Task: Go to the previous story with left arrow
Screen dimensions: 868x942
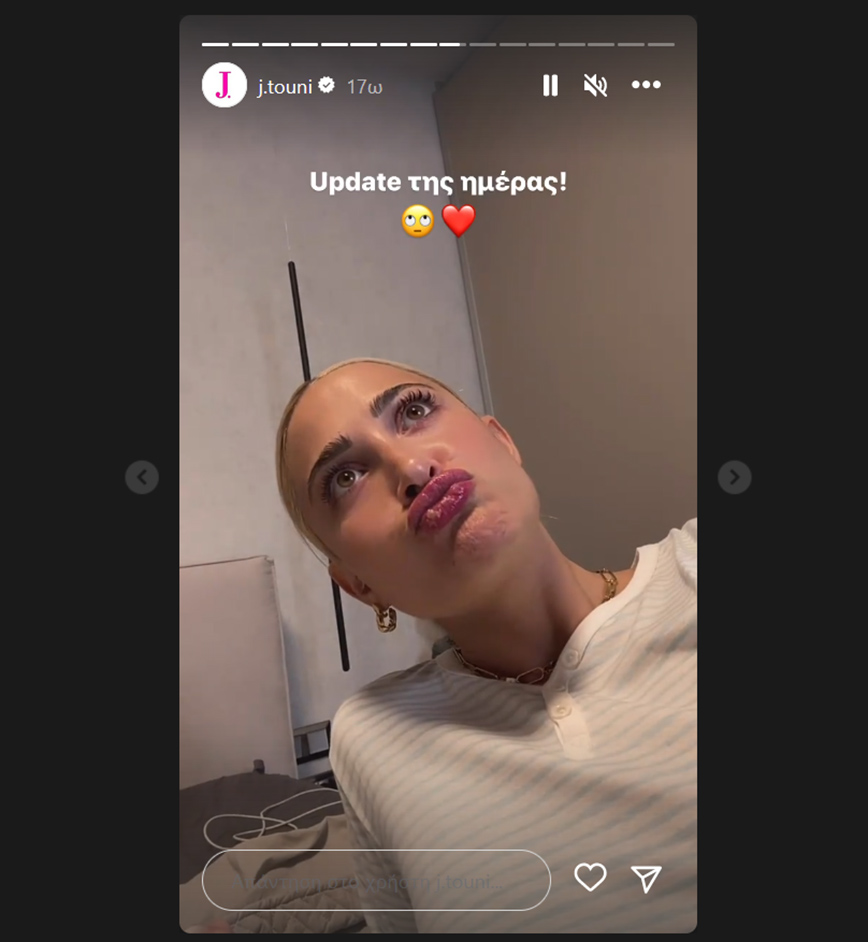Action: coord(142,477)
